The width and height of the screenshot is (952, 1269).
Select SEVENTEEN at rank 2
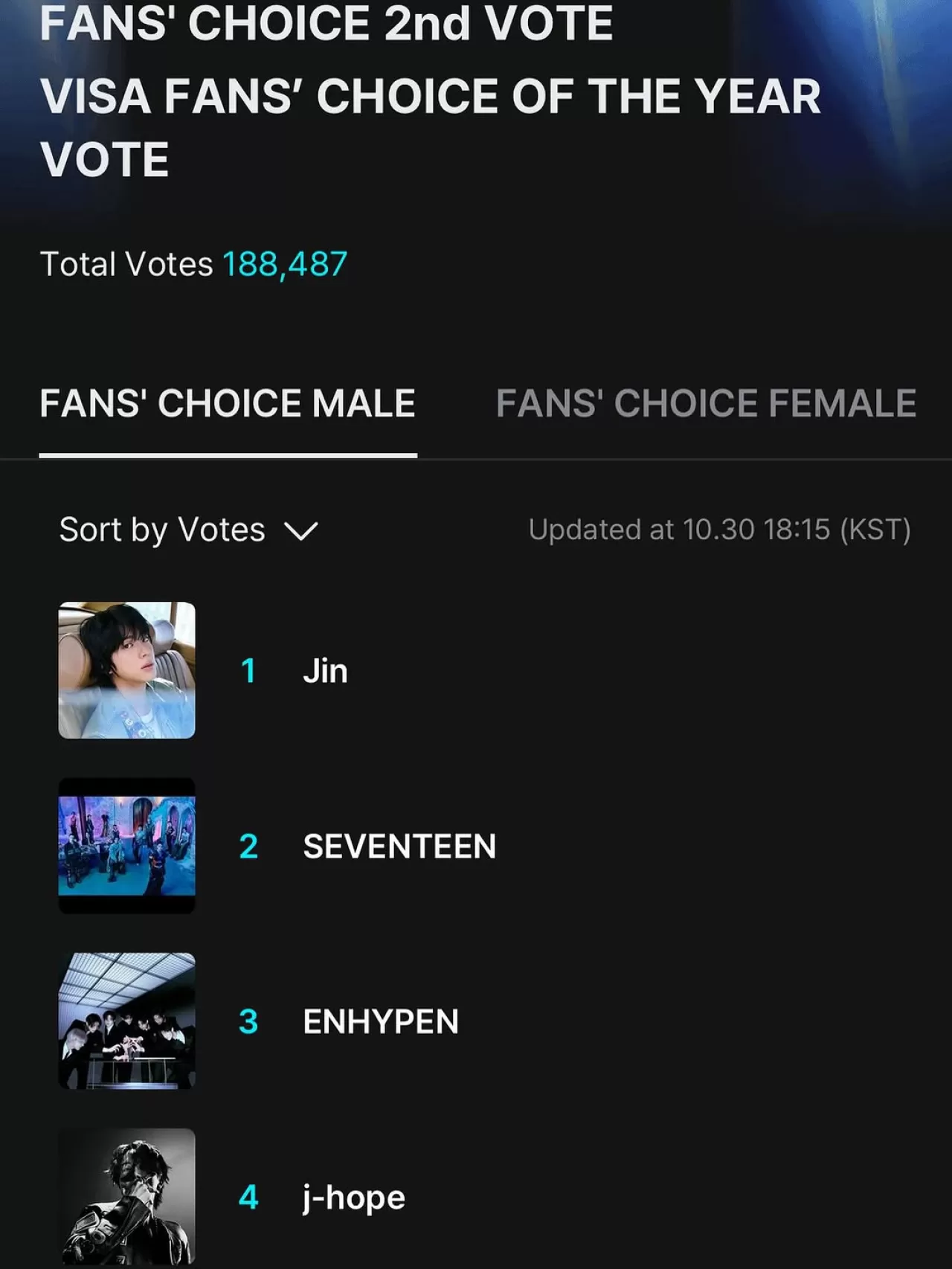400,846
